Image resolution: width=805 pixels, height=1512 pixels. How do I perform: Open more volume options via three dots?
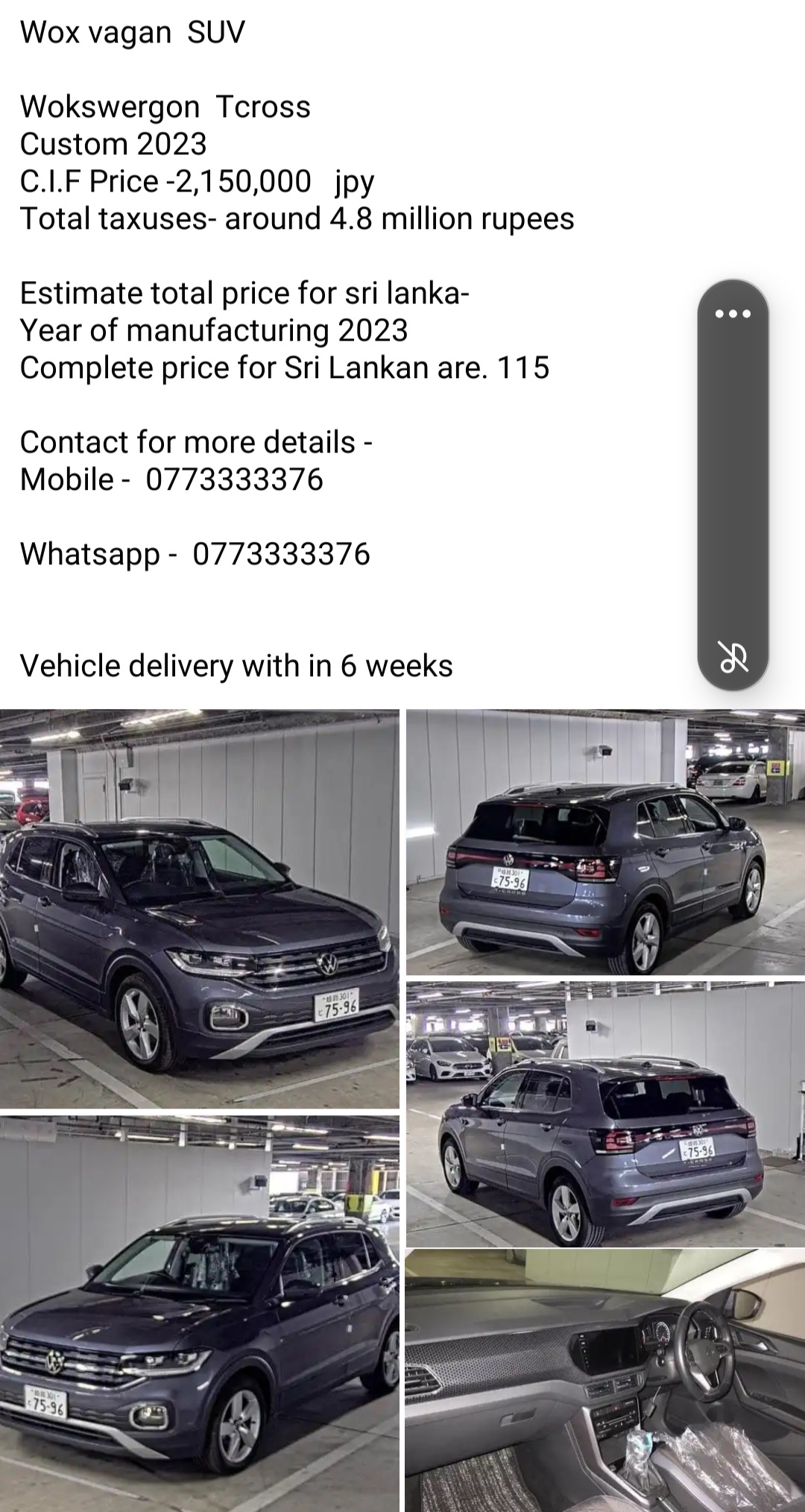pyautogui.click(x=733, y=313)
